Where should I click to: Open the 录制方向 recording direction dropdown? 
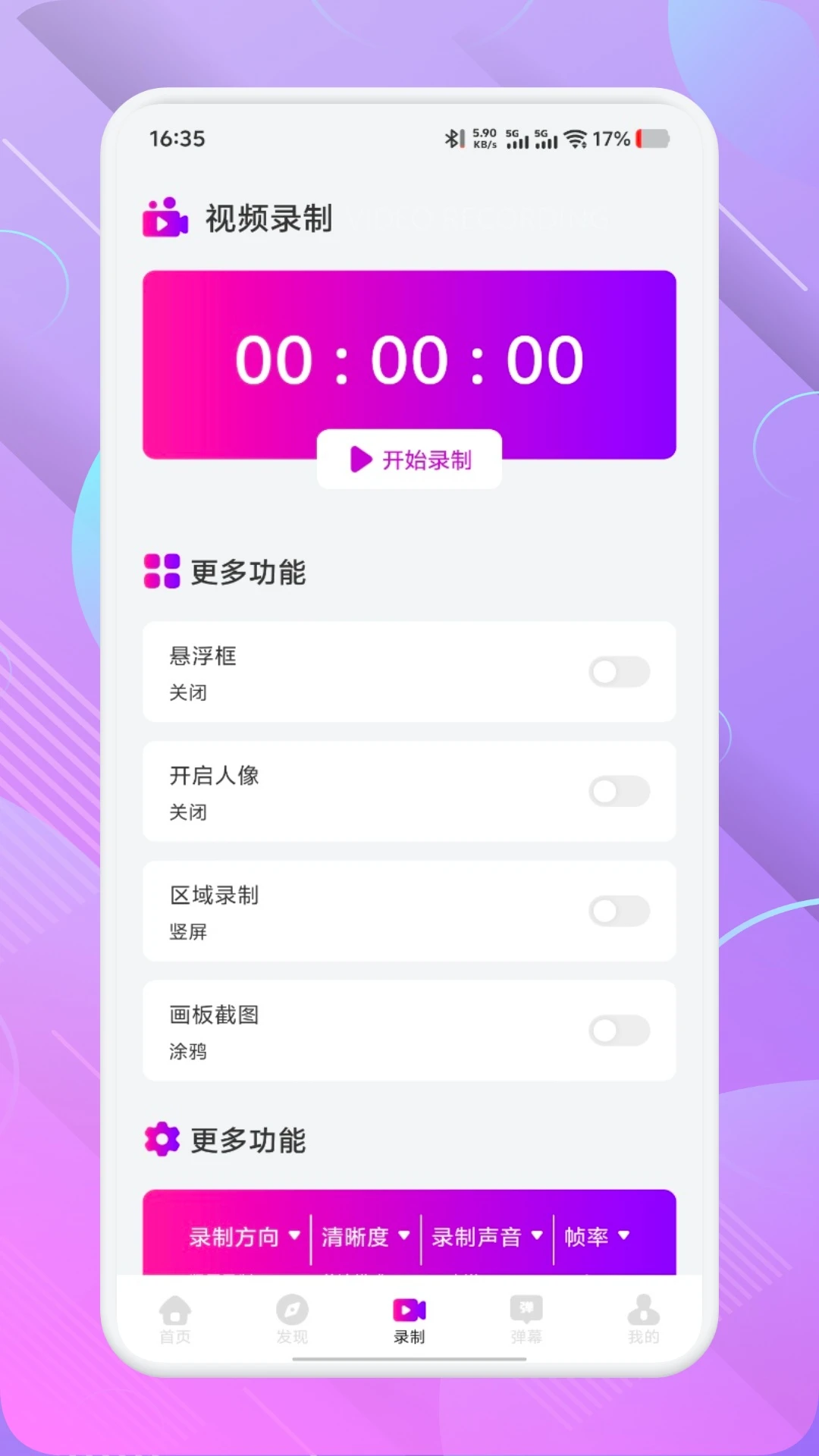[x=243, y=1237]
